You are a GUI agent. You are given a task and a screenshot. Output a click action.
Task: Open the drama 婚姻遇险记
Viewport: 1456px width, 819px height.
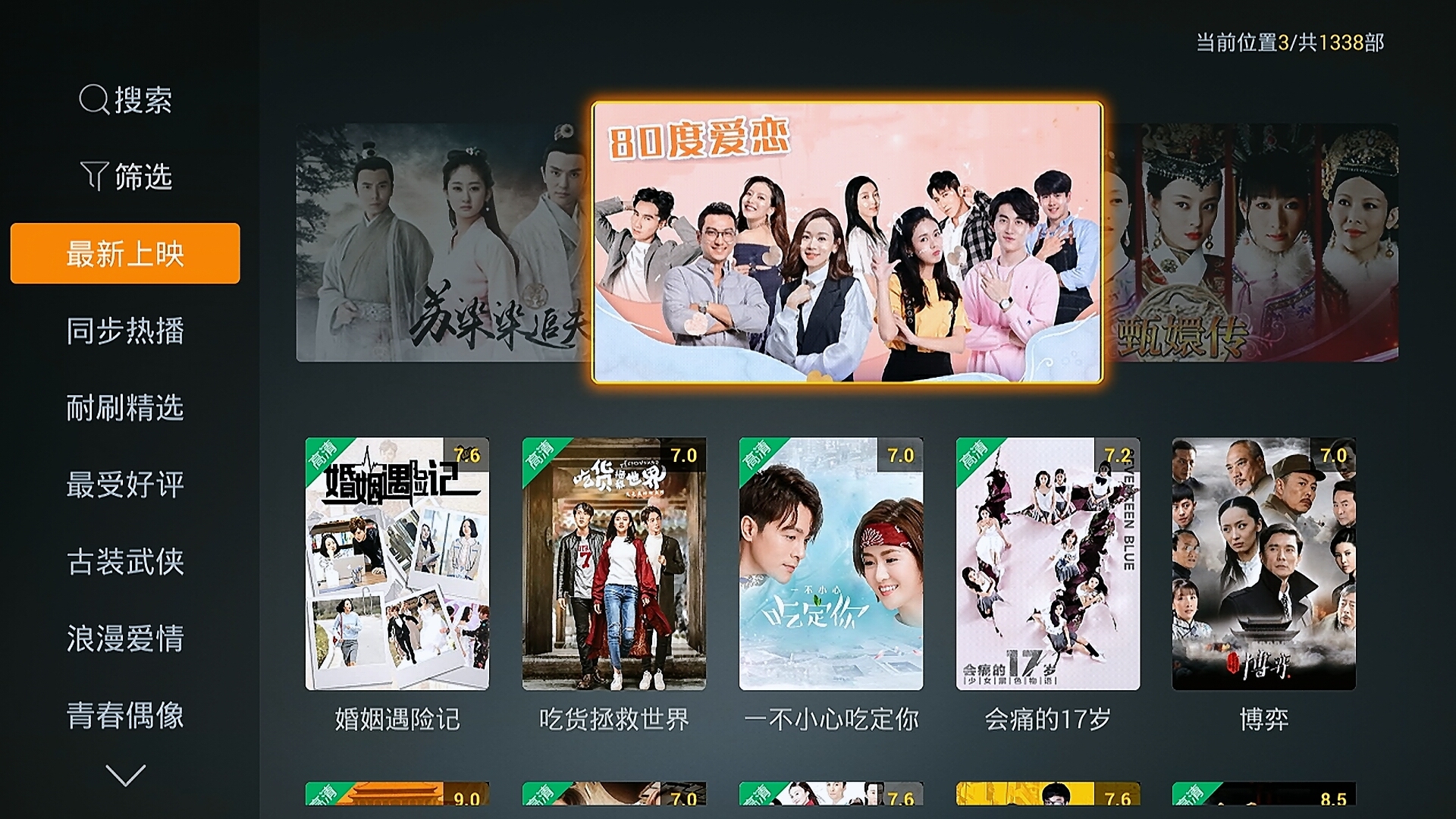pyautogui.click(x=397, y=563)
